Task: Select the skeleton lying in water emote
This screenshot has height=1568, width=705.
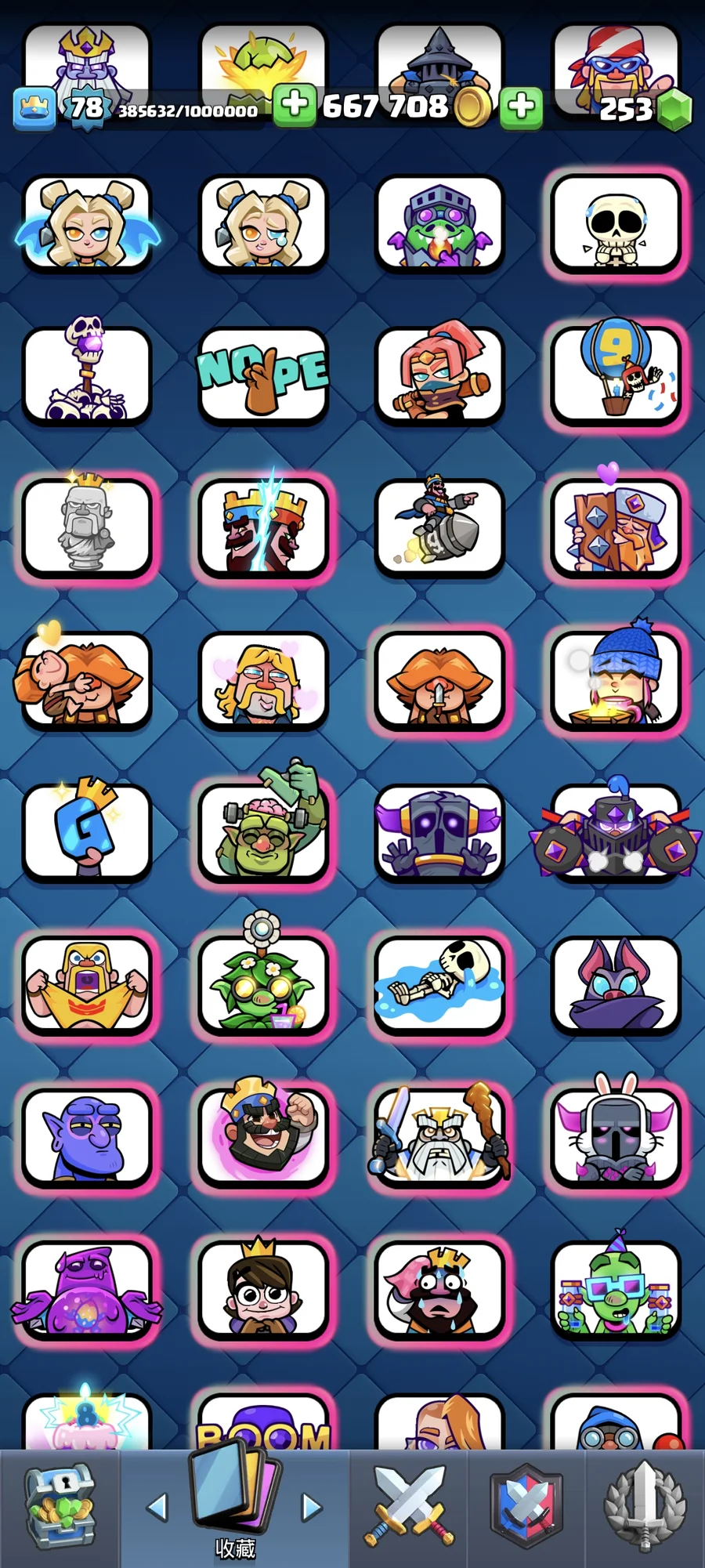Action: (x=439, y=984)
